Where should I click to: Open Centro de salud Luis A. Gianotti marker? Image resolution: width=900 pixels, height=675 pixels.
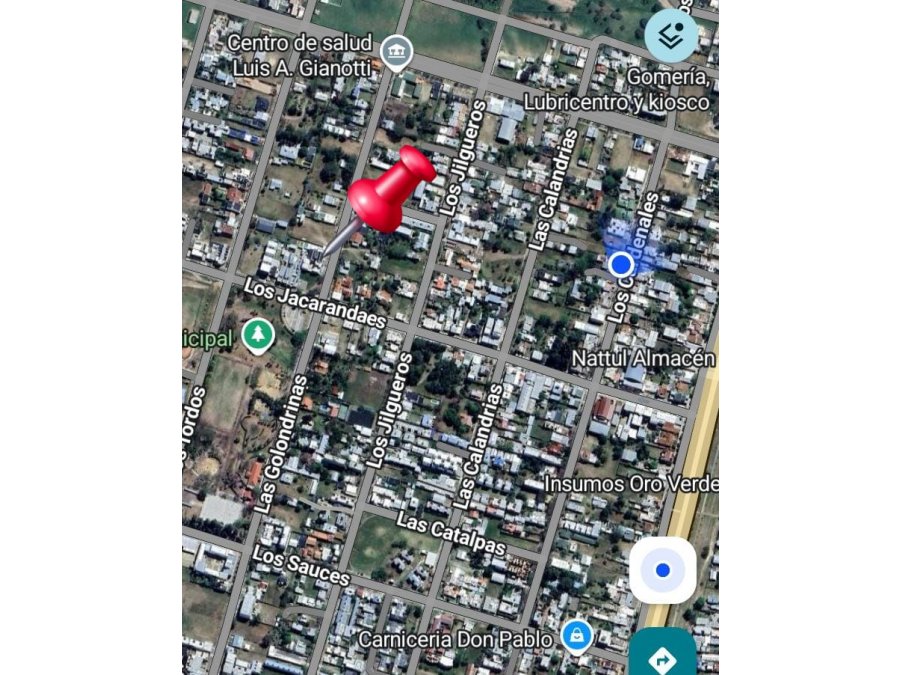[x=398, y=50]
